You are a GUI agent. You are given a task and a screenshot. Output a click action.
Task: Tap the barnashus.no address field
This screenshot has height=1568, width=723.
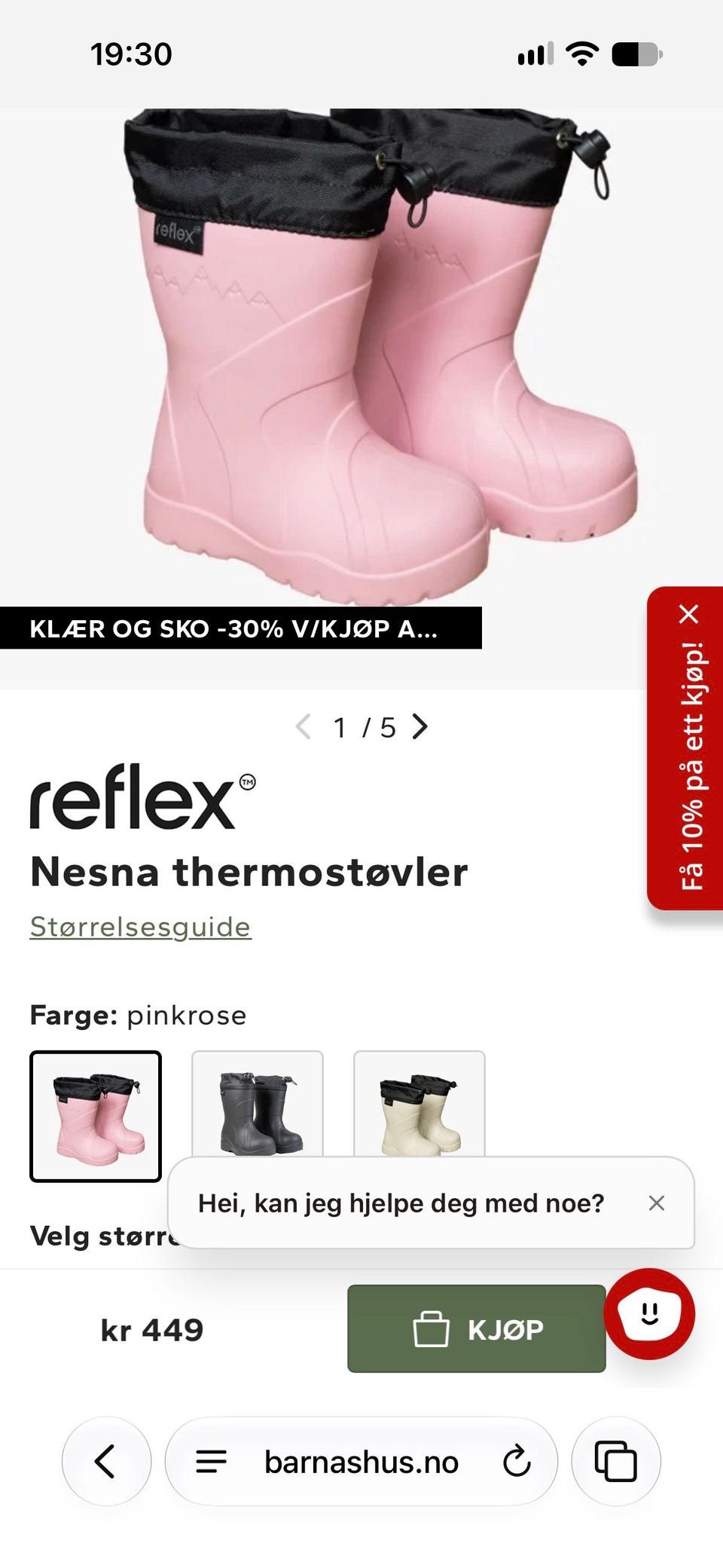coord(361,1461)
